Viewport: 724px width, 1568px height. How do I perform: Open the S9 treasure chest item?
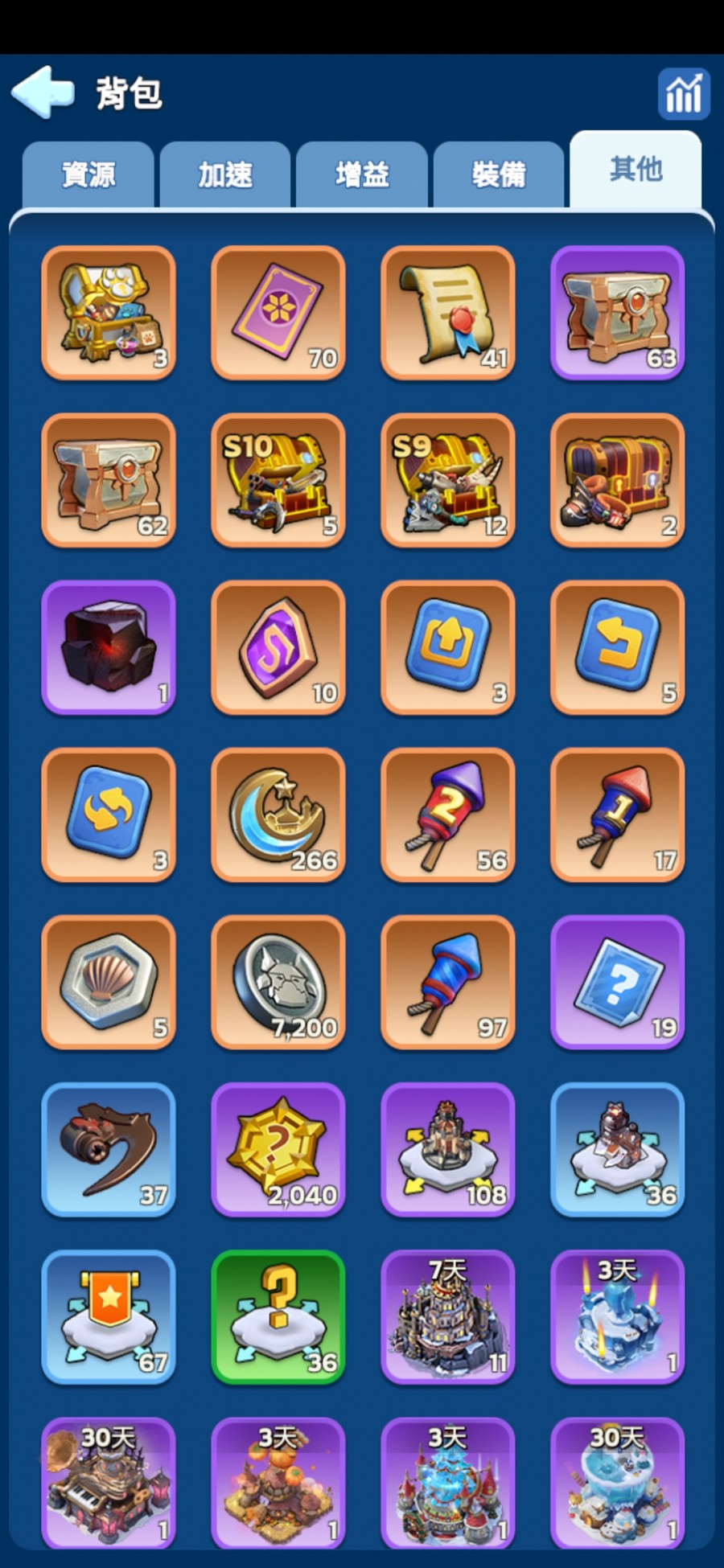(x=448, y=481)
